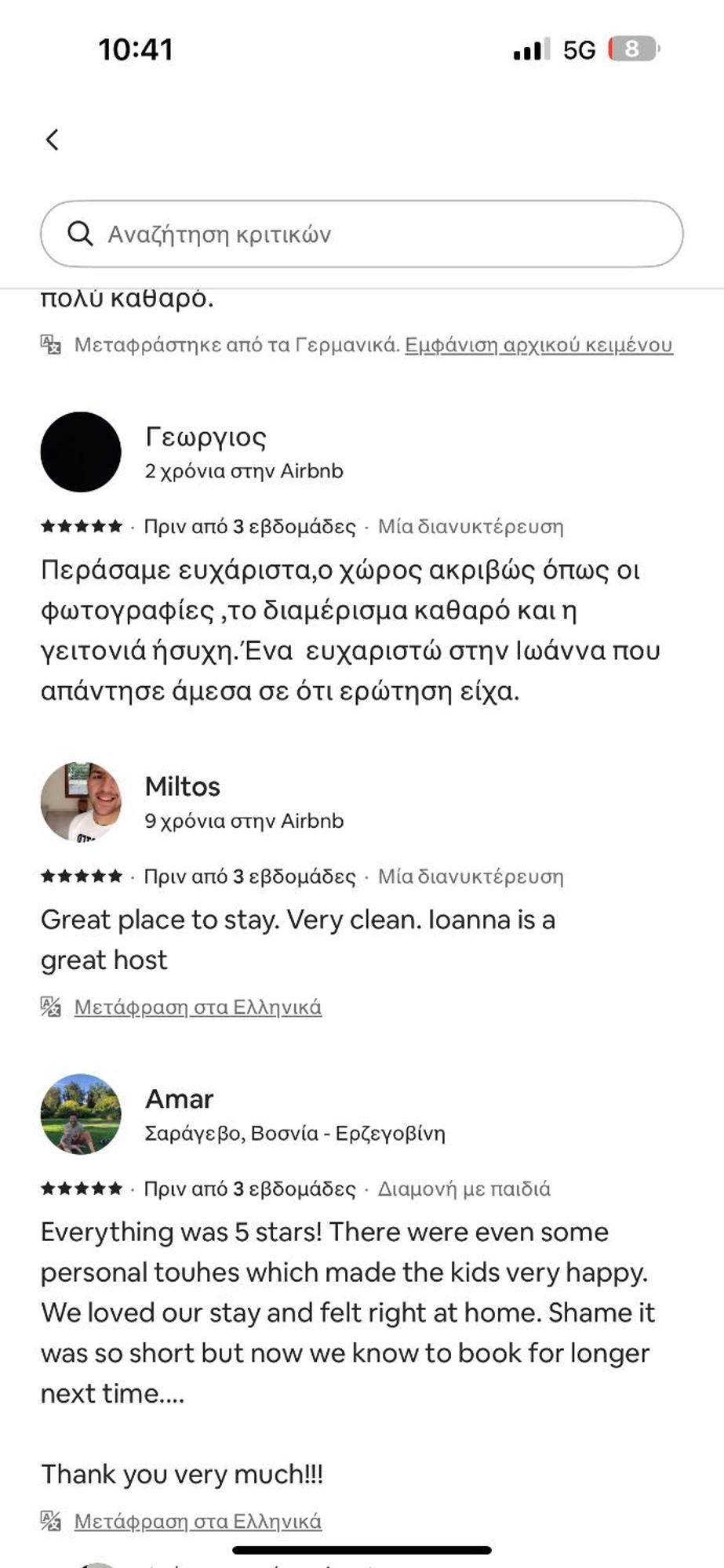Open Γεωργιος's profile picture
Image resolution: width=724 pixels, height=1568 pixels.
tap(81, 452)
